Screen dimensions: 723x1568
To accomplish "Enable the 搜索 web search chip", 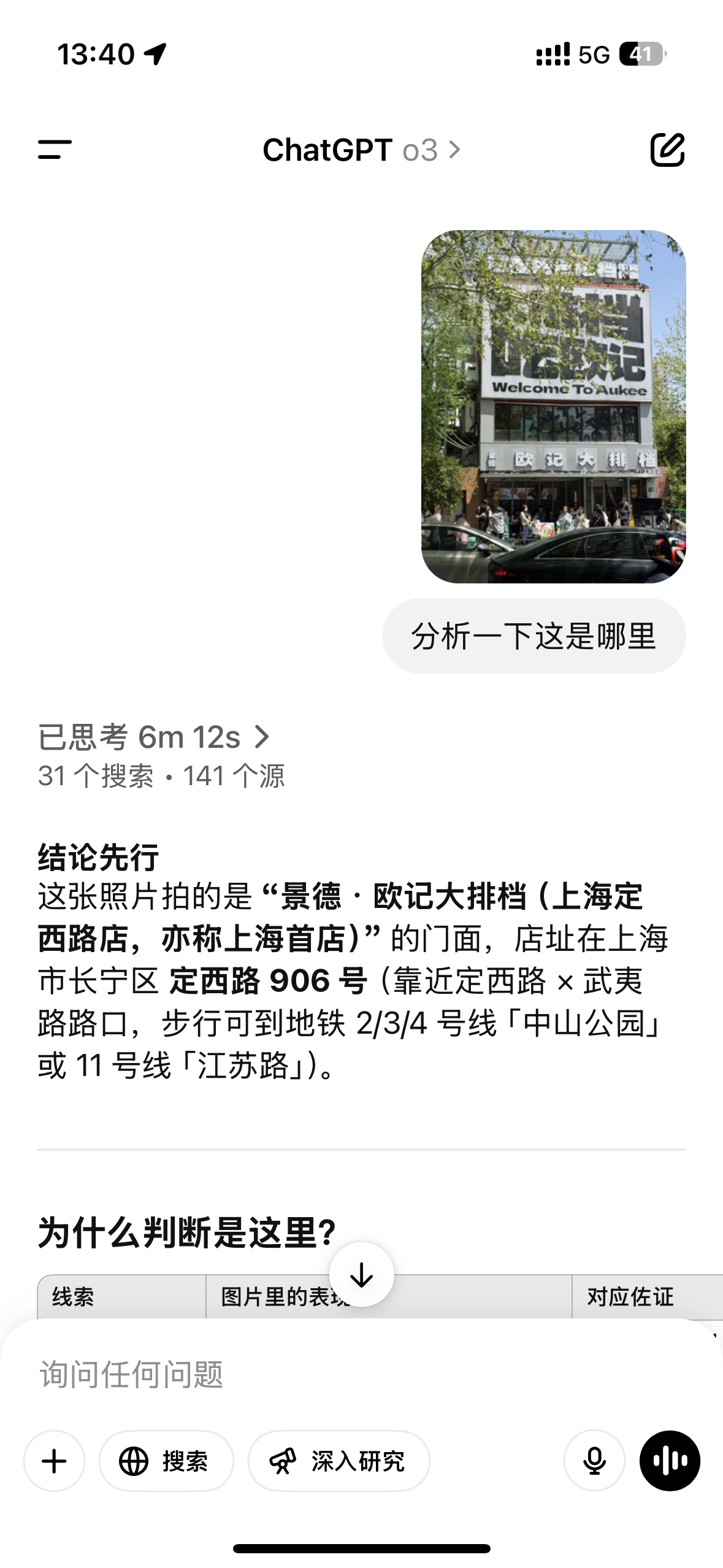I will point(166,1461).
